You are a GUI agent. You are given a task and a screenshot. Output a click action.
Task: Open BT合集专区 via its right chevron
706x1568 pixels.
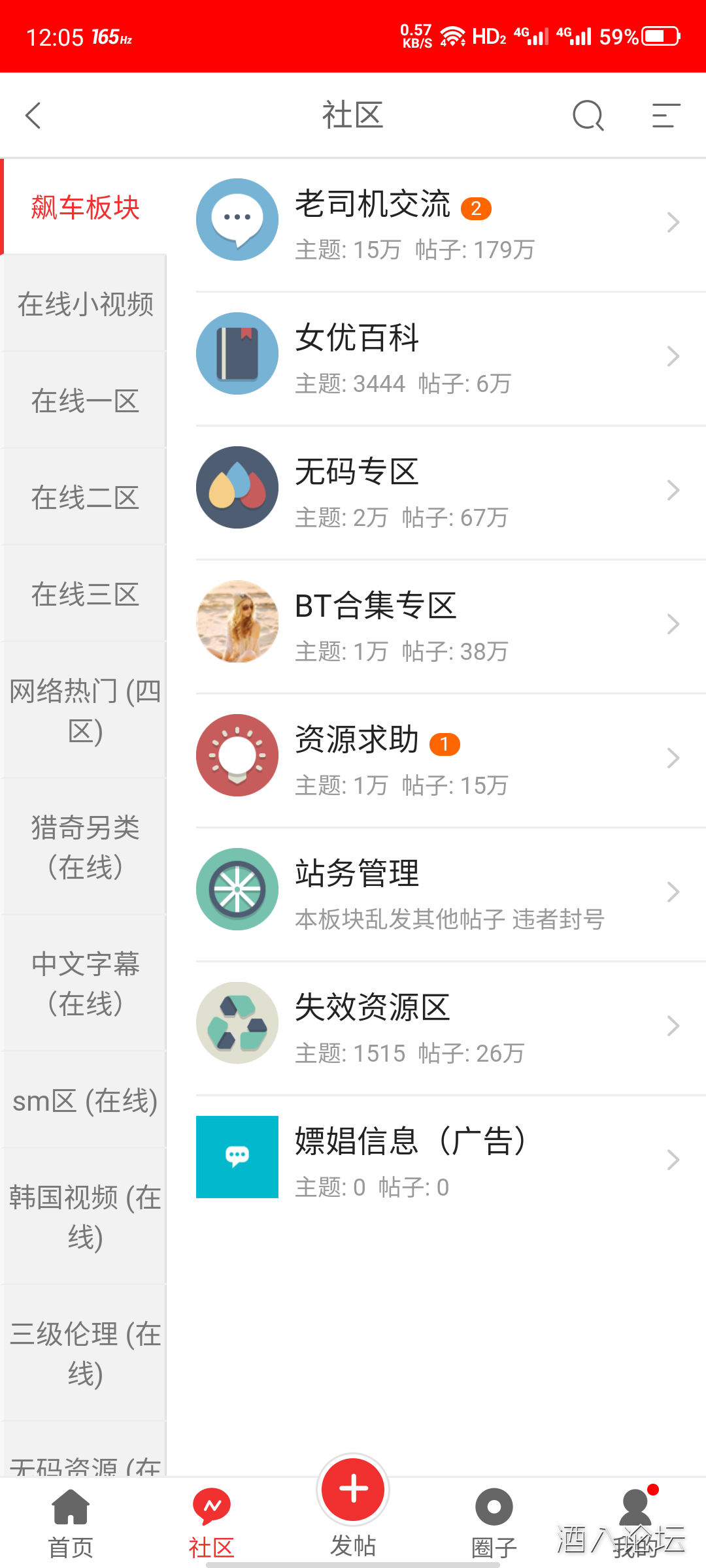[674, 624]
